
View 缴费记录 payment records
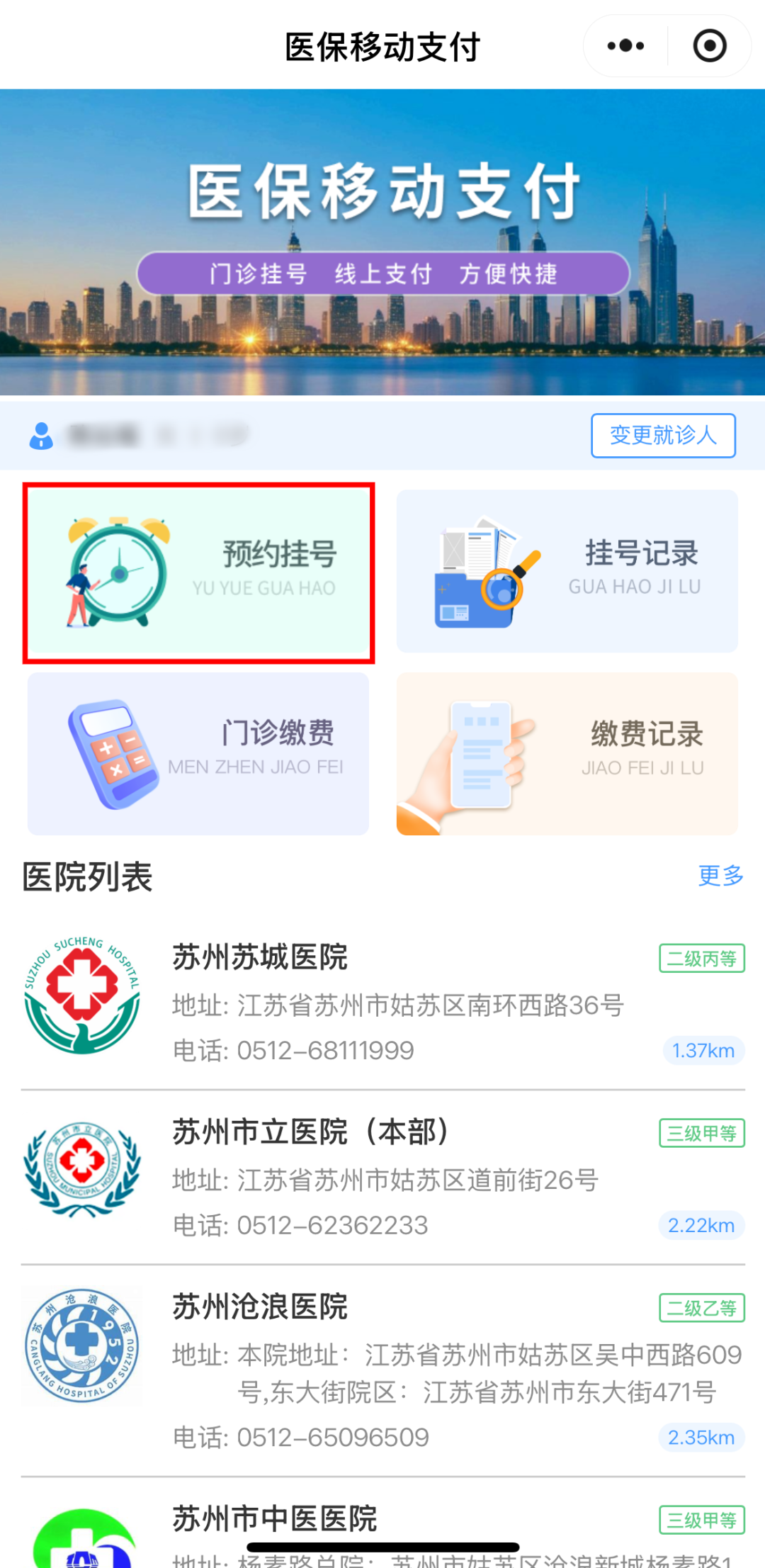click(567, 753)
